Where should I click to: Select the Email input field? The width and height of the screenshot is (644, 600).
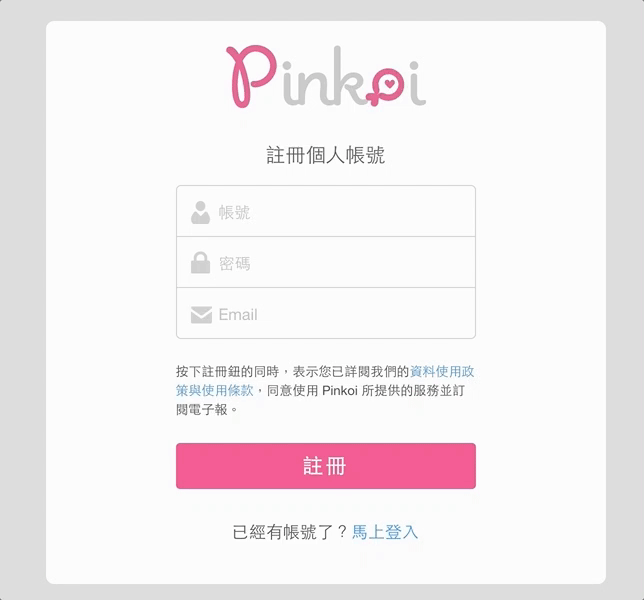coord(340,314)
